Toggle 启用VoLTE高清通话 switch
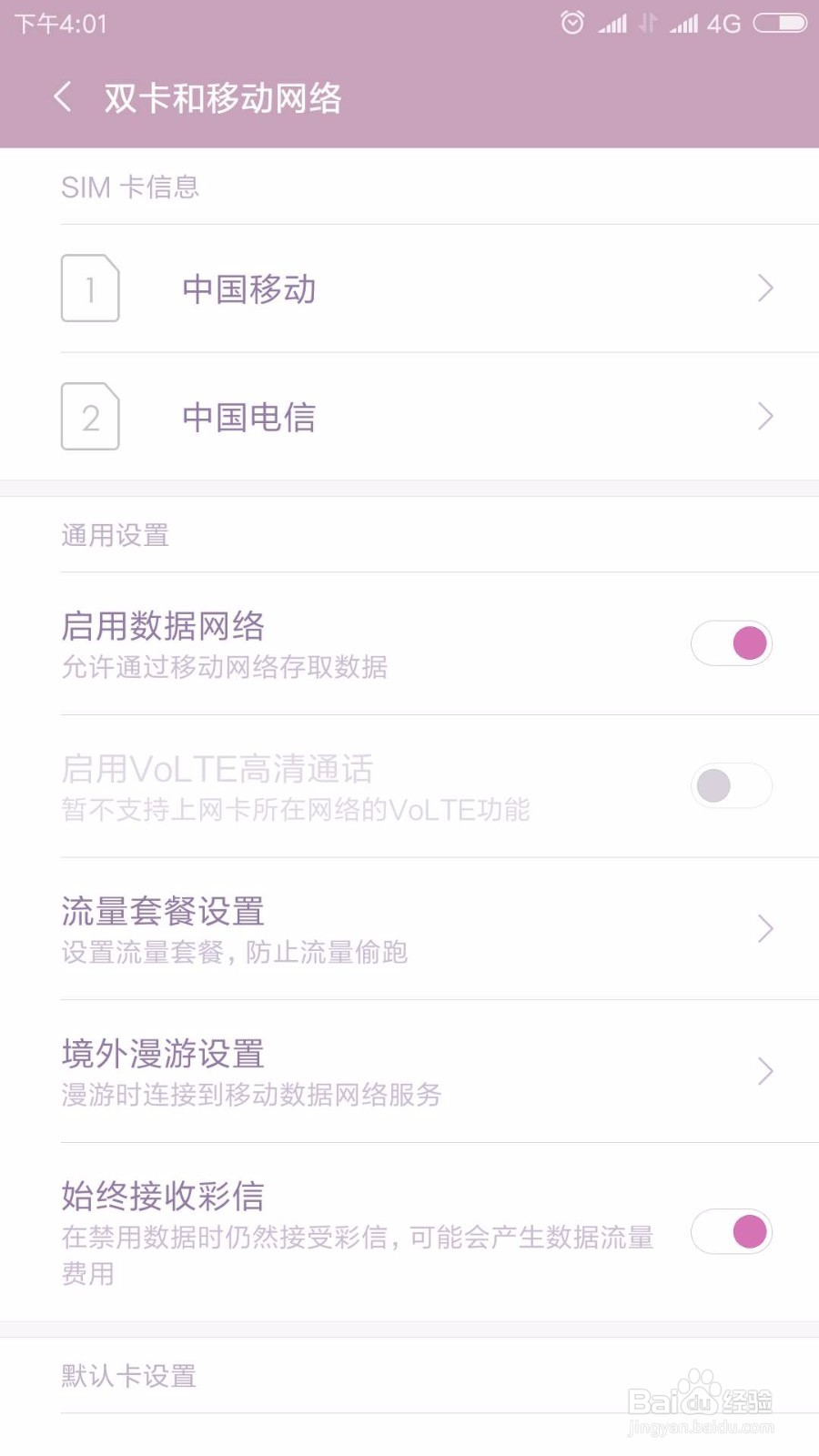 coord(732,785)
